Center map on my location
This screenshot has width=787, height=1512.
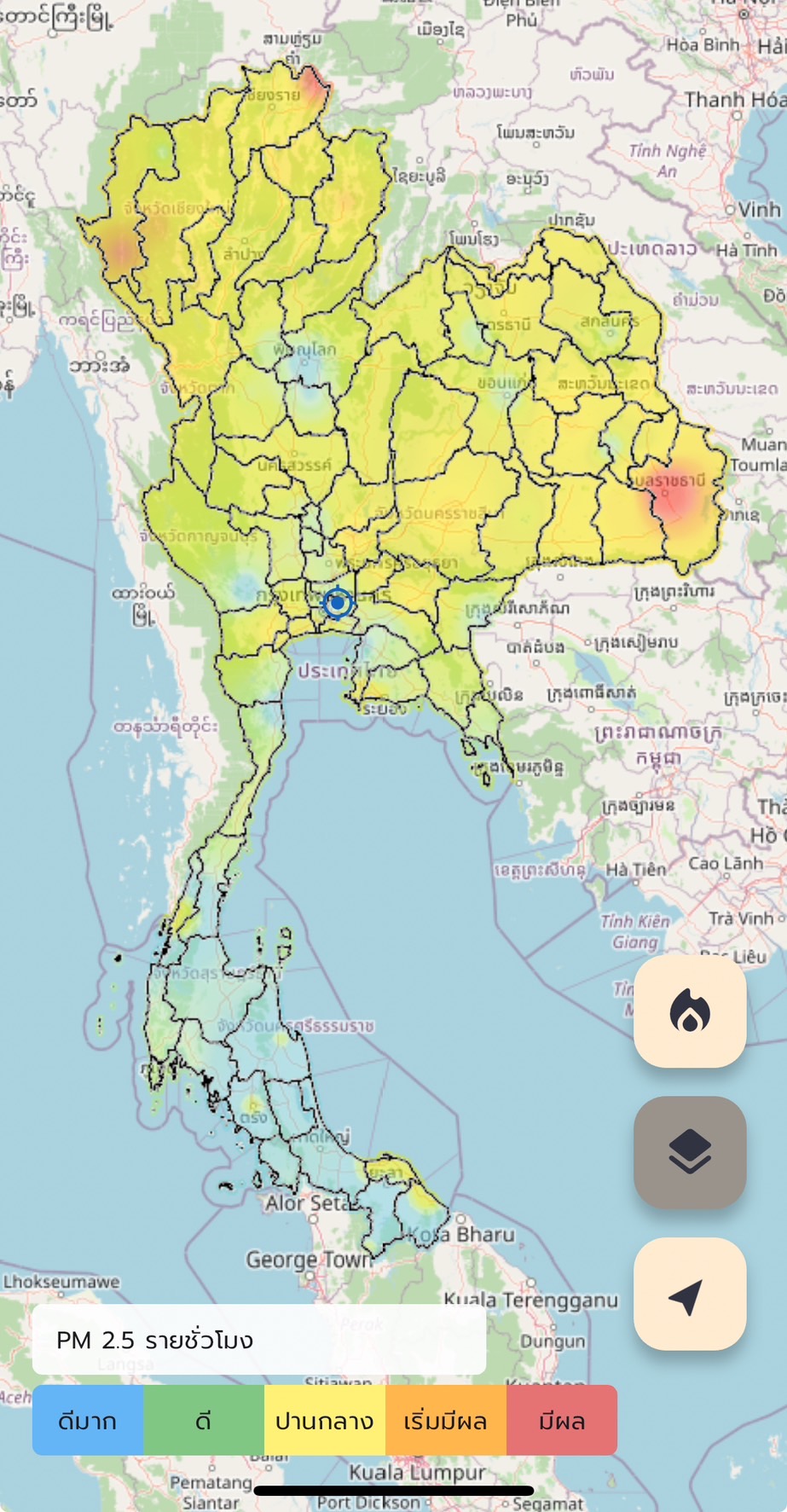click(690, 1294)
